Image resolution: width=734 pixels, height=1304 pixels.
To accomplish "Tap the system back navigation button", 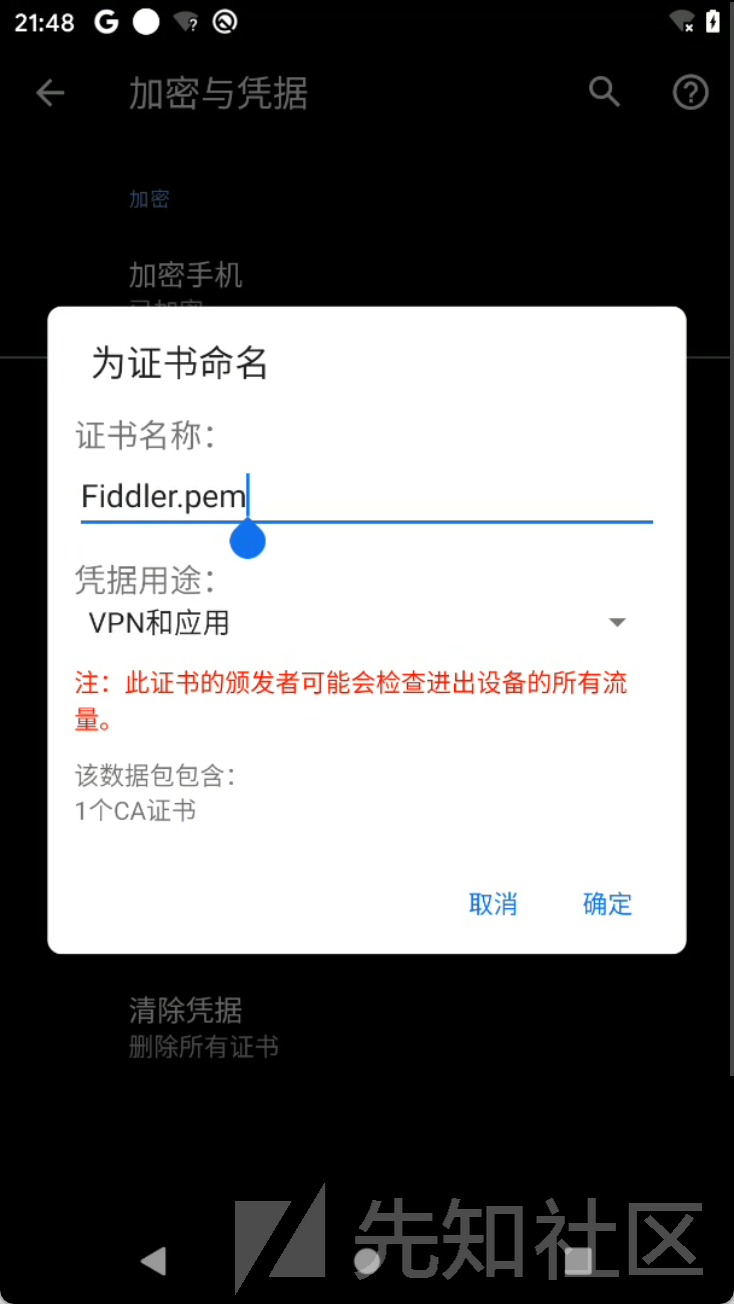I will pyautogui.click(x=153, y=1261).
